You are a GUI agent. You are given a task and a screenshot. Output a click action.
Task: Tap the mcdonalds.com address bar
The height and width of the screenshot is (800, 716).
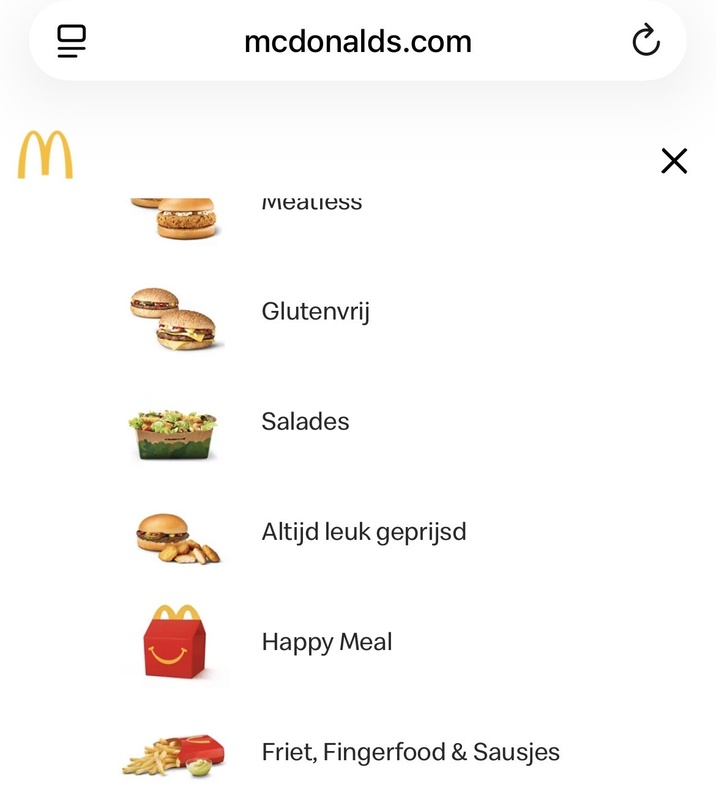point(357,42)
